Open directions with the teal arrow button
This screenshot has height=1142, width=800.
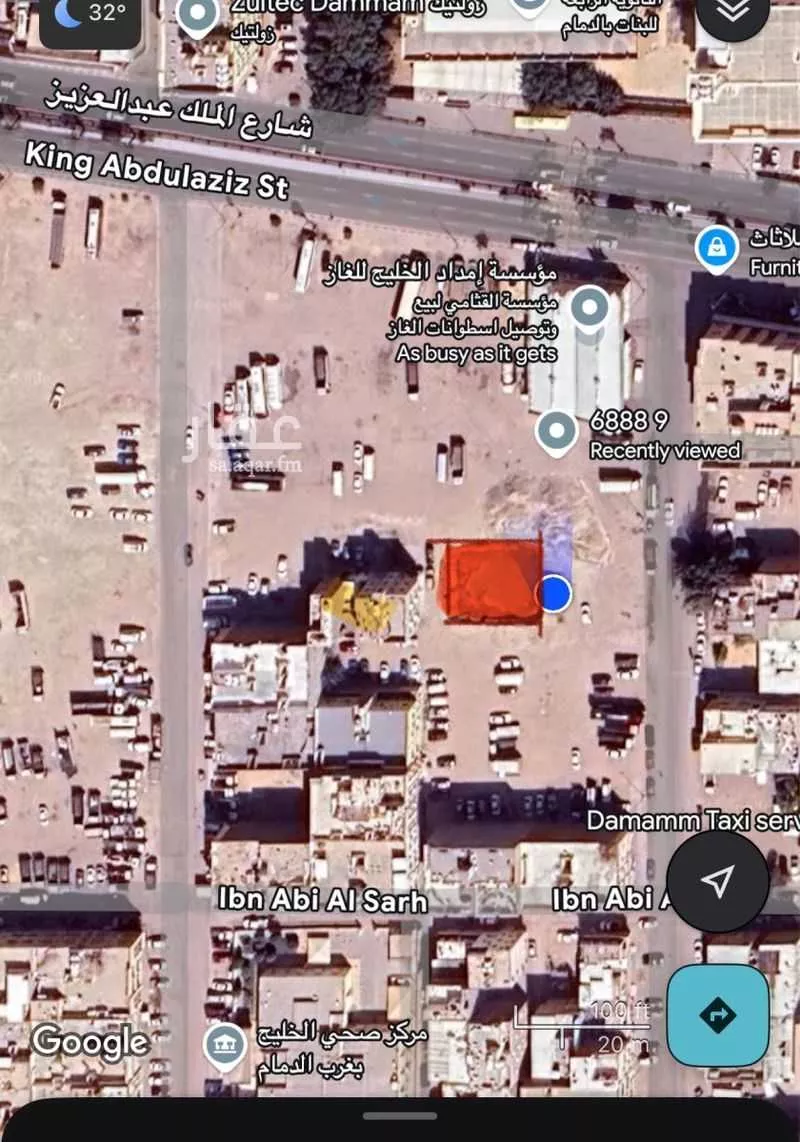[x=717, y=1016]
